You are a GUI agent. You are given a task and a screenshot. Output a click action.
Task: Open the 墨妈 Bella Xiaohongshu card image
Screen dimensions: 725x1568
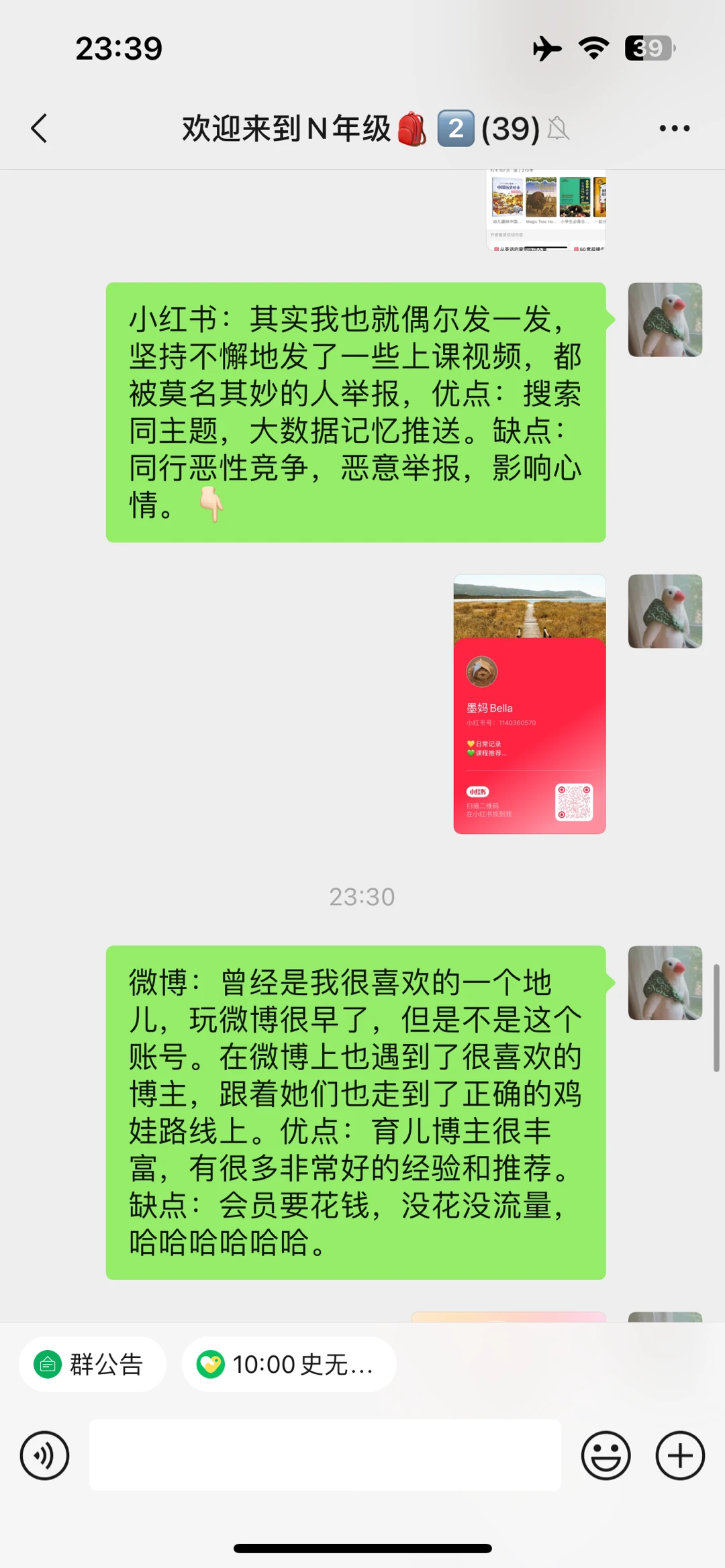530,704
